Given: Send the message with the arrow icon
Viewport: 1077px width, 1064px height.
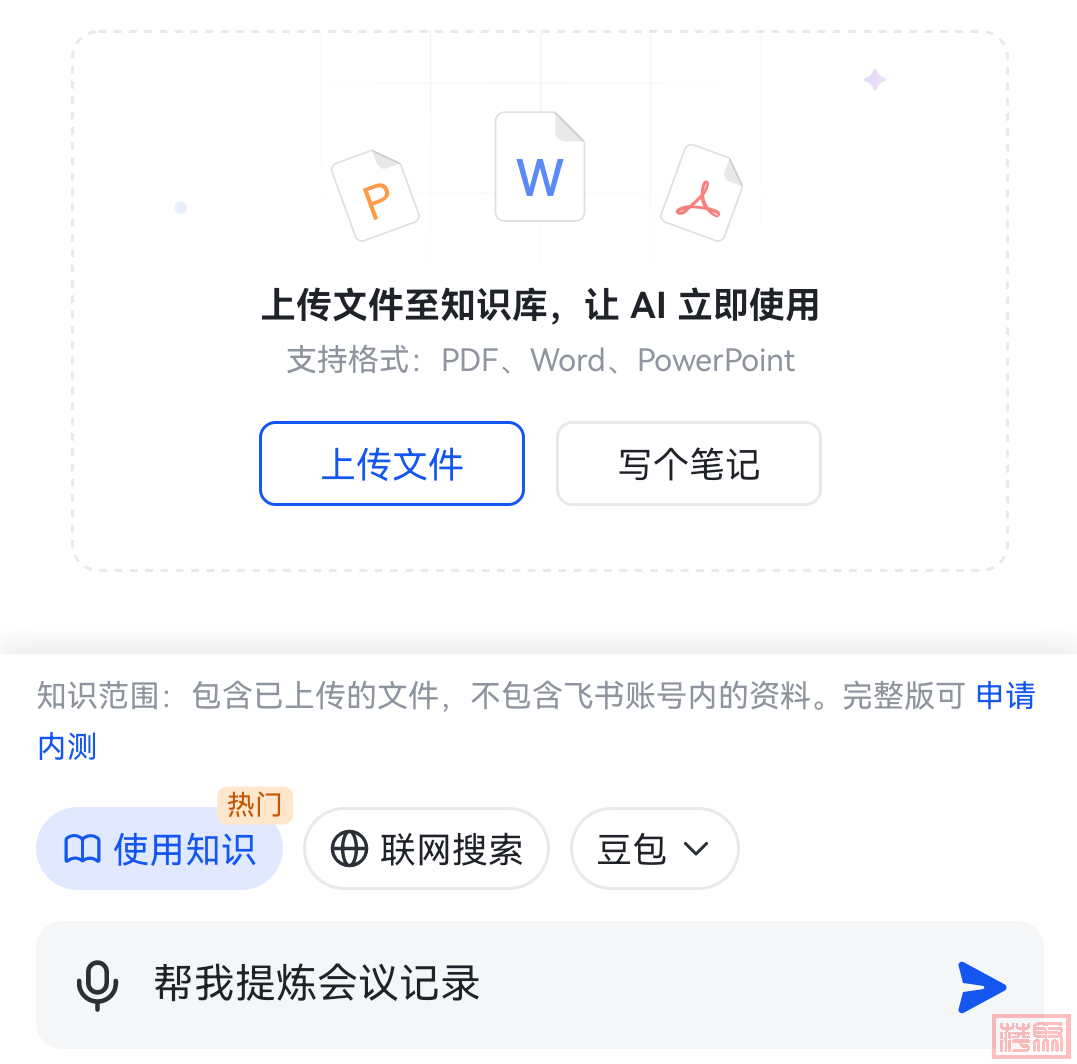Looking at the screenshot, I should point(981,986).
